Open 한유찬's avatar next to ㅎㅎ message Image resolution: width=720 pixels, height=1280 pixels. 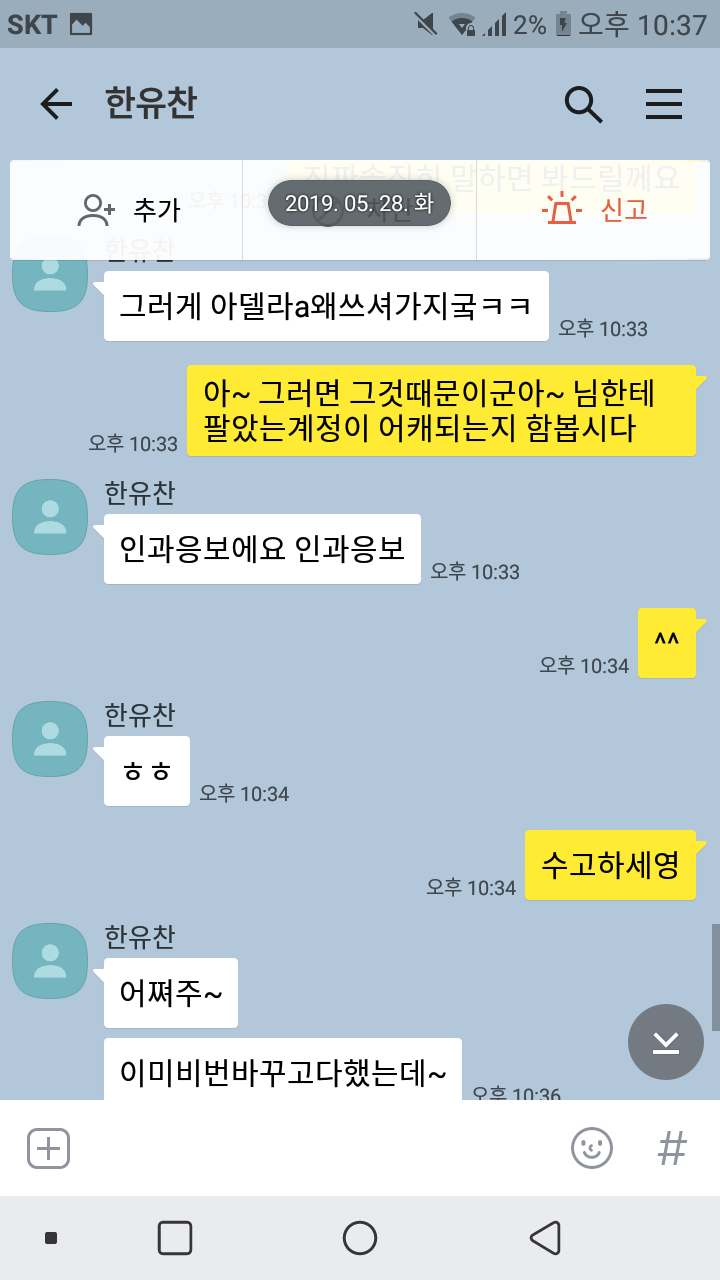50,738
